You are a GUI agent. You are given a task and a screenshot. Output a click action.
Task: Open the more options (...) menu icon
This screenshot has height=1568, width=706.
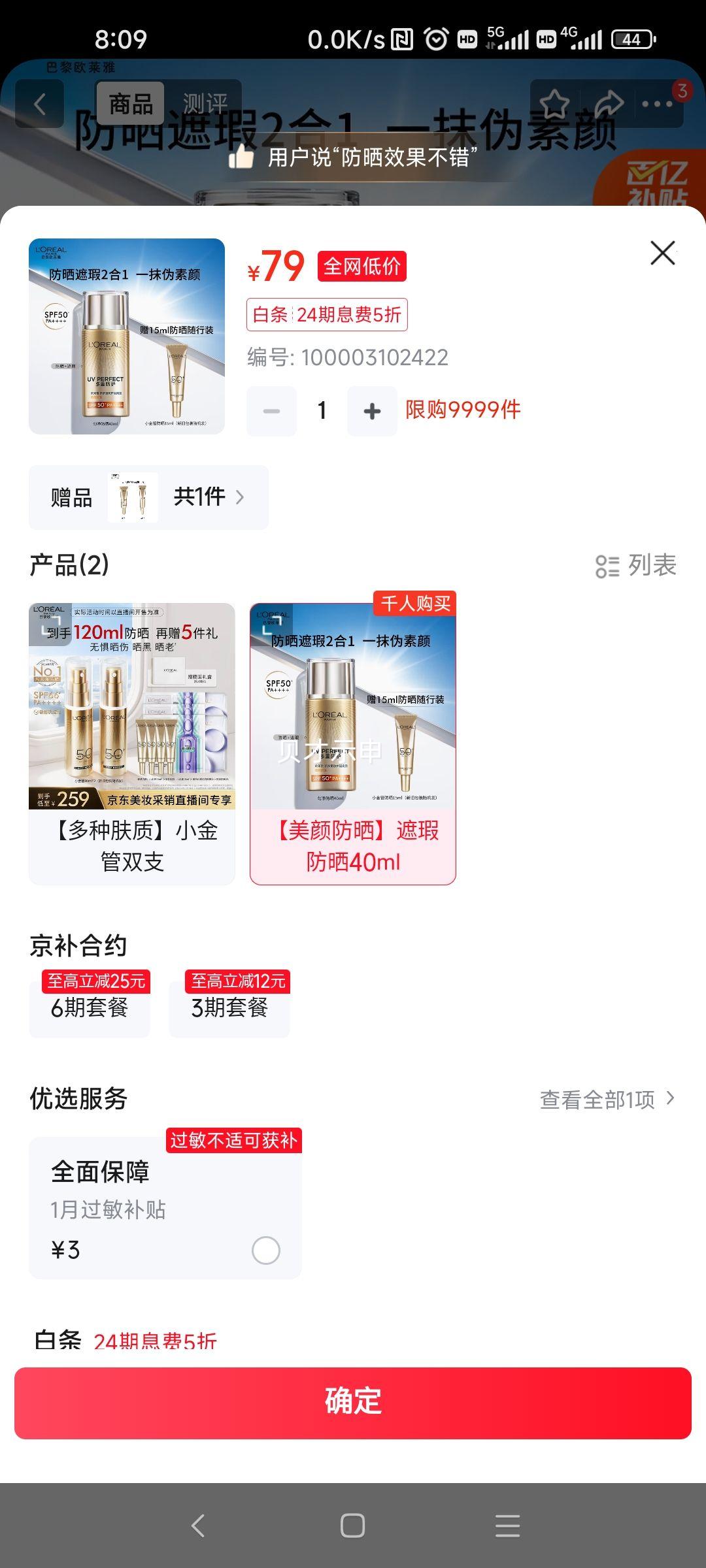(x=656, y=101)
